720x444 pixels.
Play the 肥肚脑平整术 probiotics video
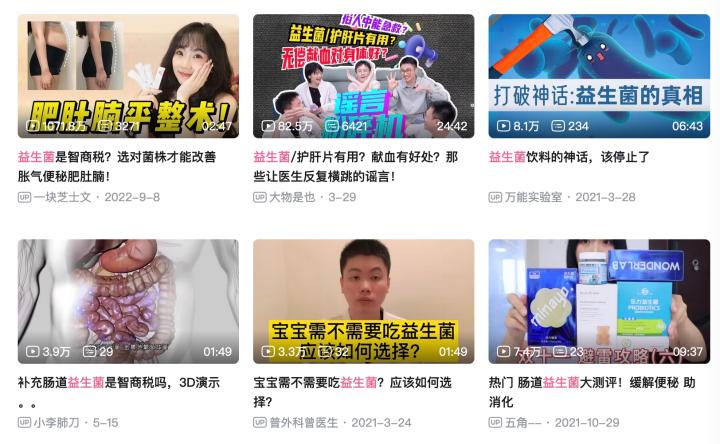[x=128, y=75]
